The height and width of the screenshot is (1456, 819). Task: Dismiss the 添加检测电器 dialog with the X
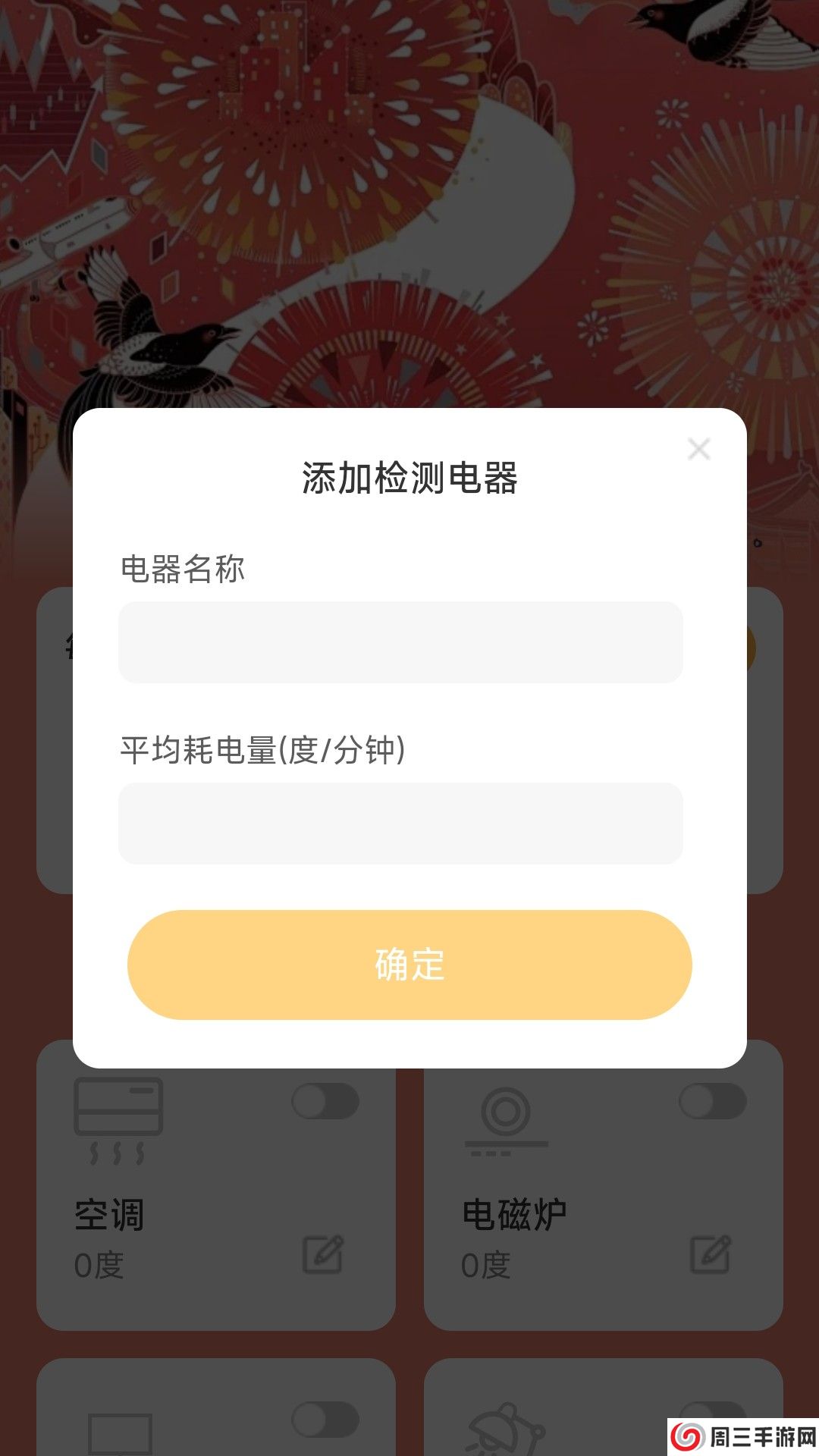coord(698,448)
